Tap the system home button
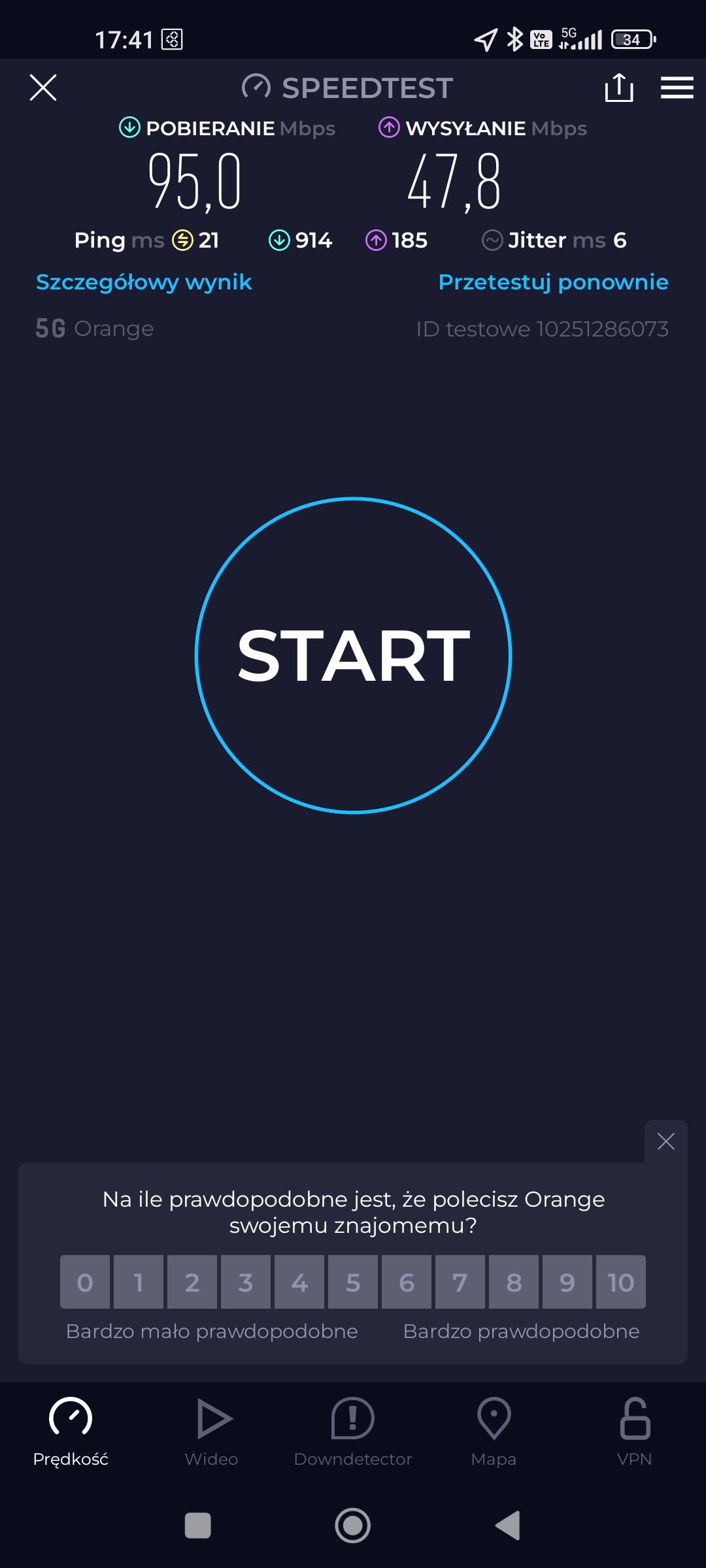Image resolution: width=706 pixels, height=1568 pixels. click(353, 1526)
